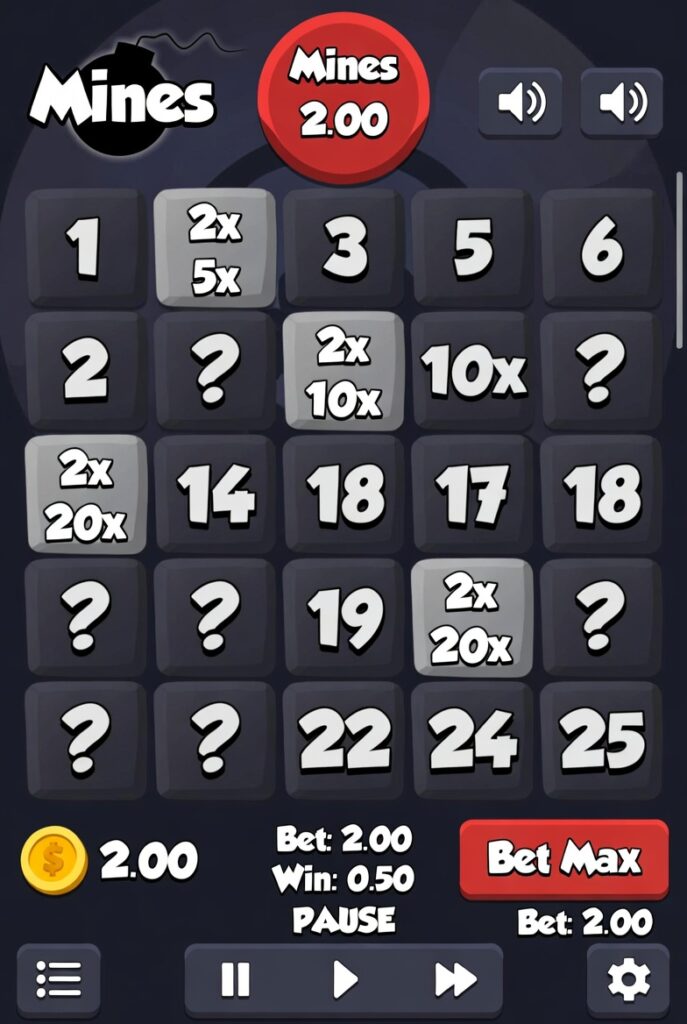Viewport: 687px width, 1024px height.
Task: Tap the single 10x tile
Action: click(472, 371)
